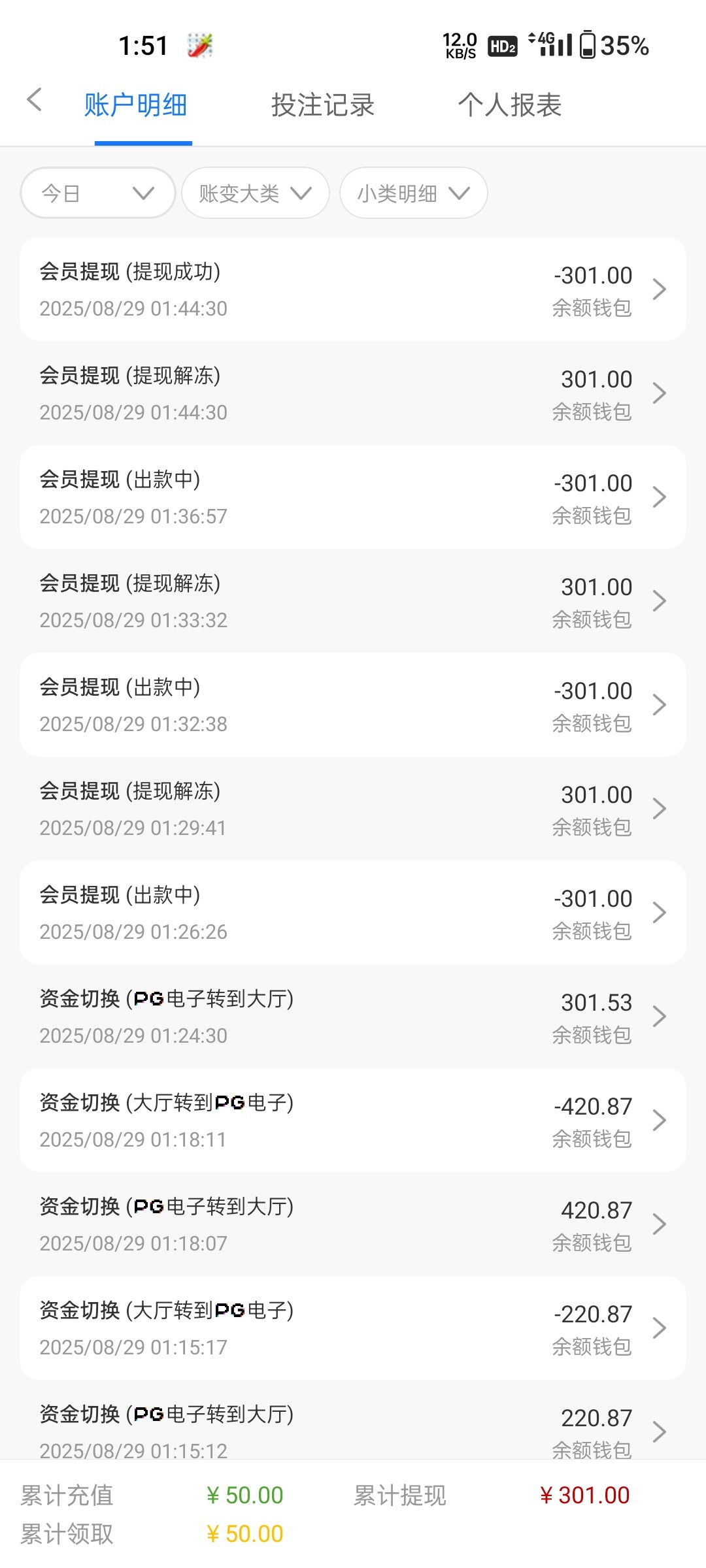View the 出款中 record at 01:26:26
The height and width of the screenshot is (1568, 706).
pos(353,913)
